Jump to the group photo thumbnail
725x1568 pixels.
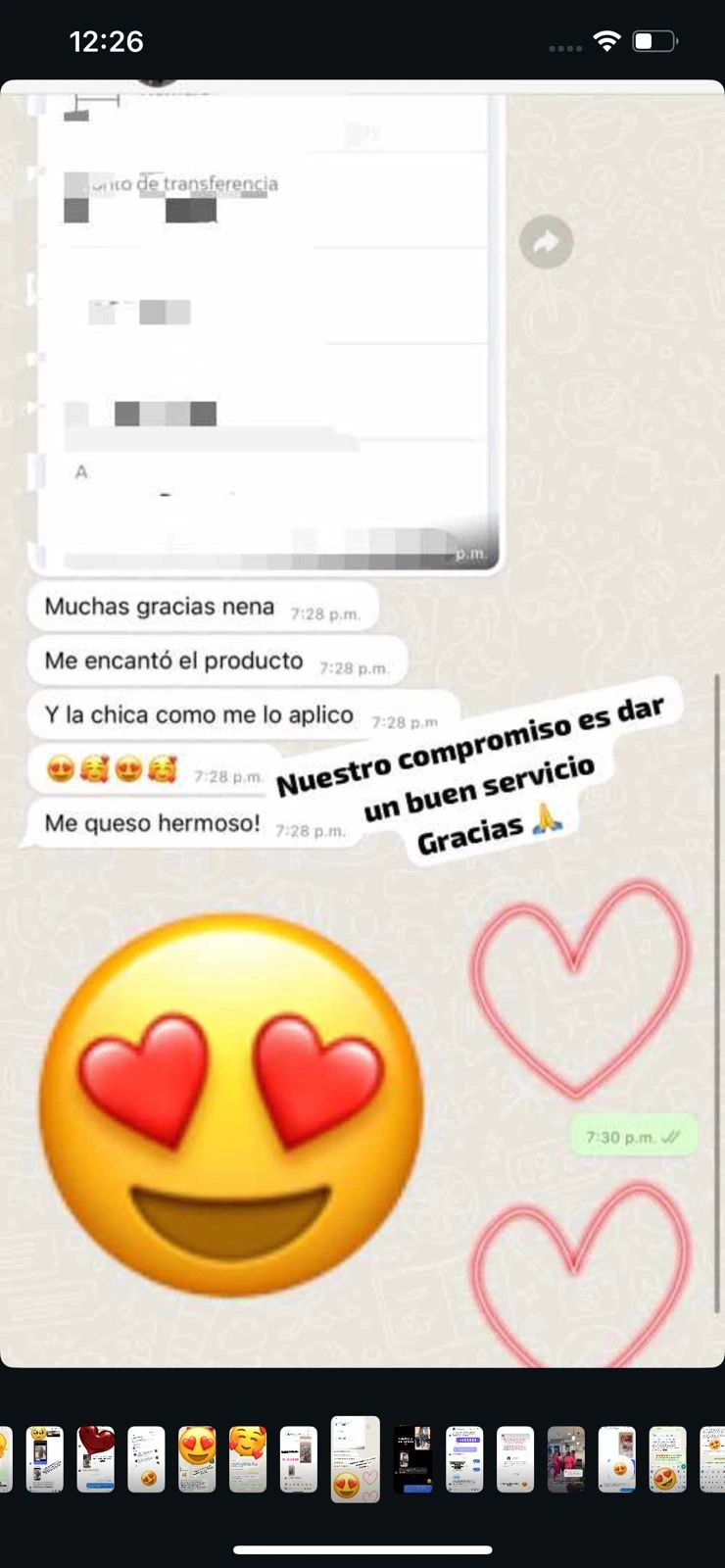(x=565, y=1458)
